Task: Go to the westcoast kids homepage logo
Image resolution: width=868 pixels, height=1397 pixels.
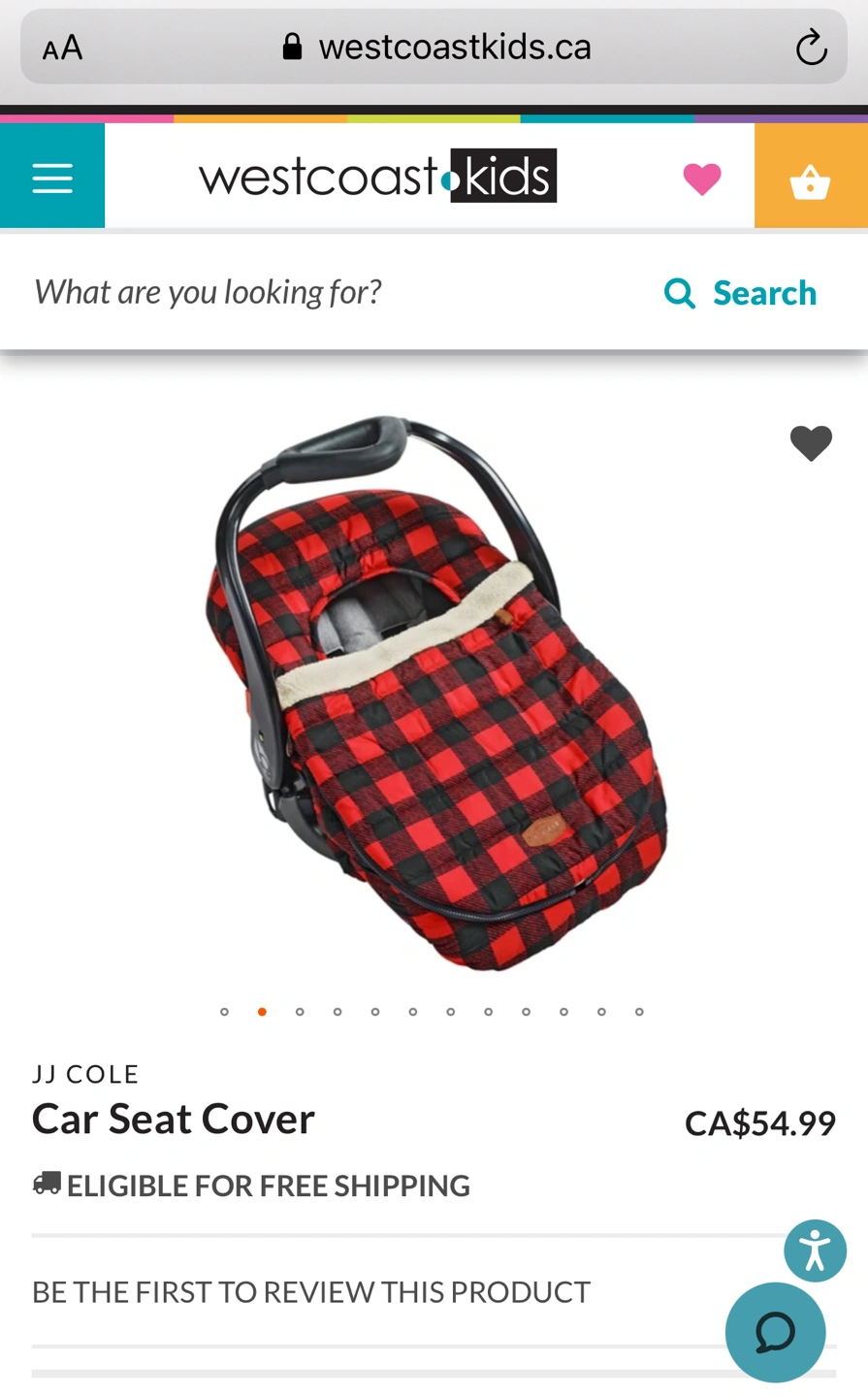Action: coord(378,177)
